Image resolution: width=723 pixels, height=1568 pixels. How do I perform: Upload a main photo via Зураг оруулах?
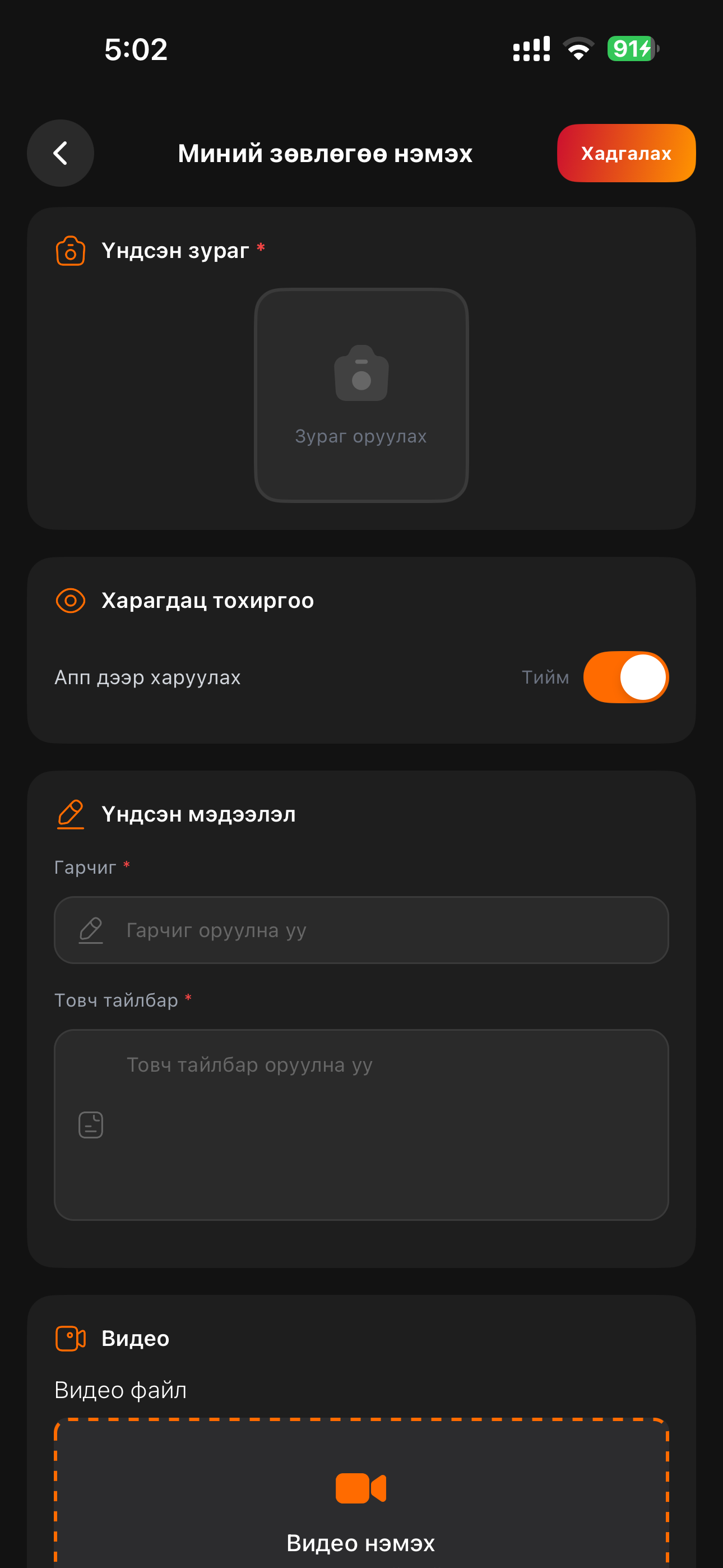(361, 395)
